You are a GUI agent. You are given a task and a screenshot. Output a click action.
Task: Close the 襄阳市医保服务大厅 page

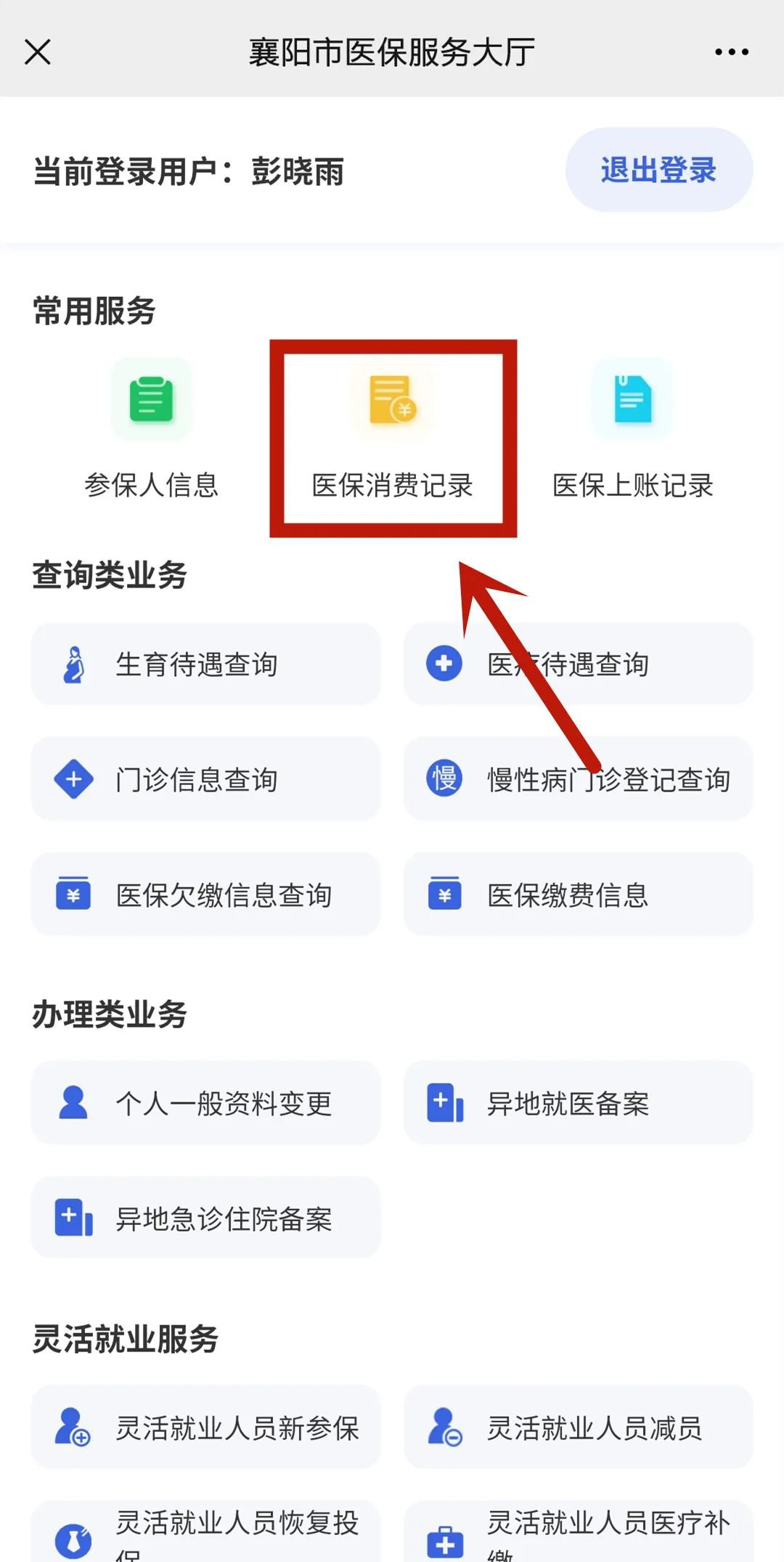(38, 52)
